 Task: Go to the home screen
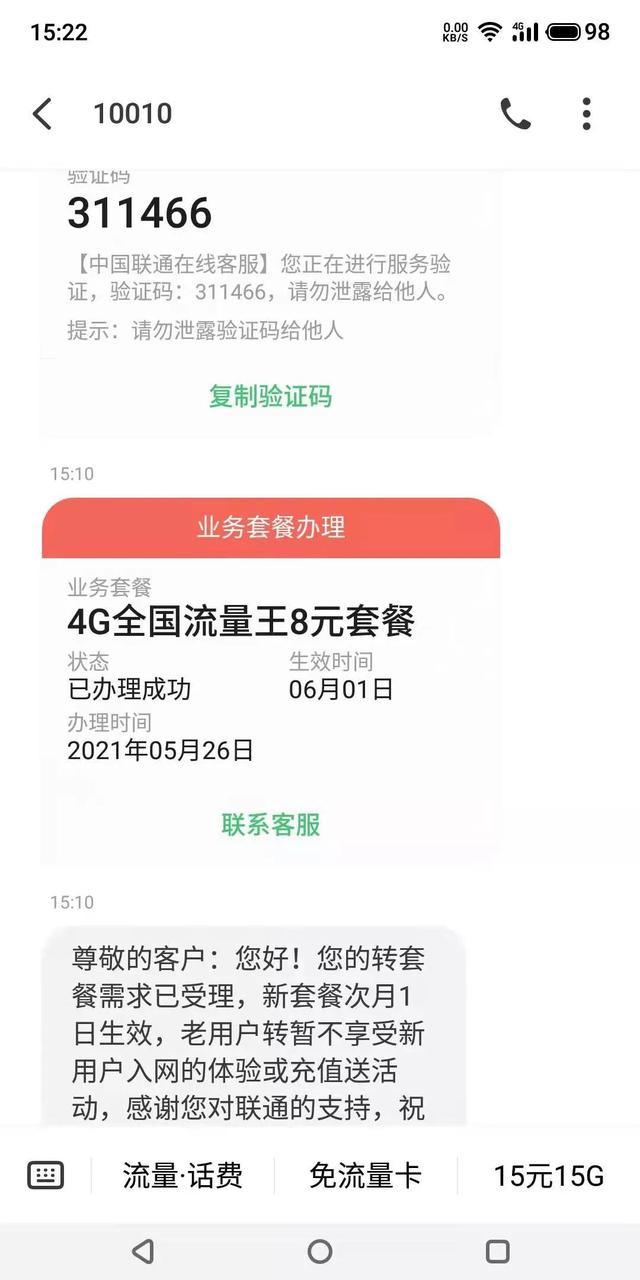tap(320, 1250)
